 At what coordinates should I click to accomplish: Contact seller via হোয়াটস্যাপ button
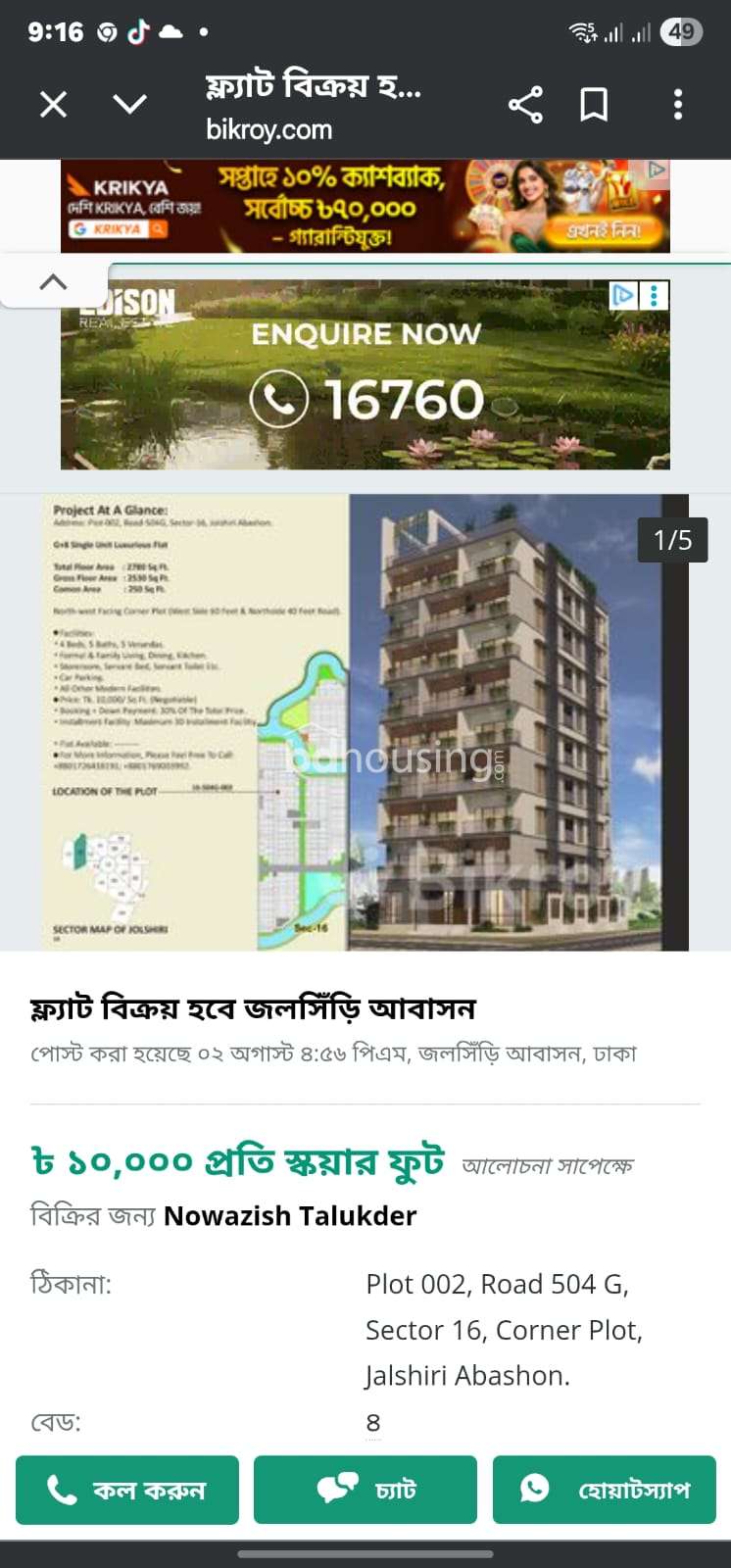pos(604,1490)
